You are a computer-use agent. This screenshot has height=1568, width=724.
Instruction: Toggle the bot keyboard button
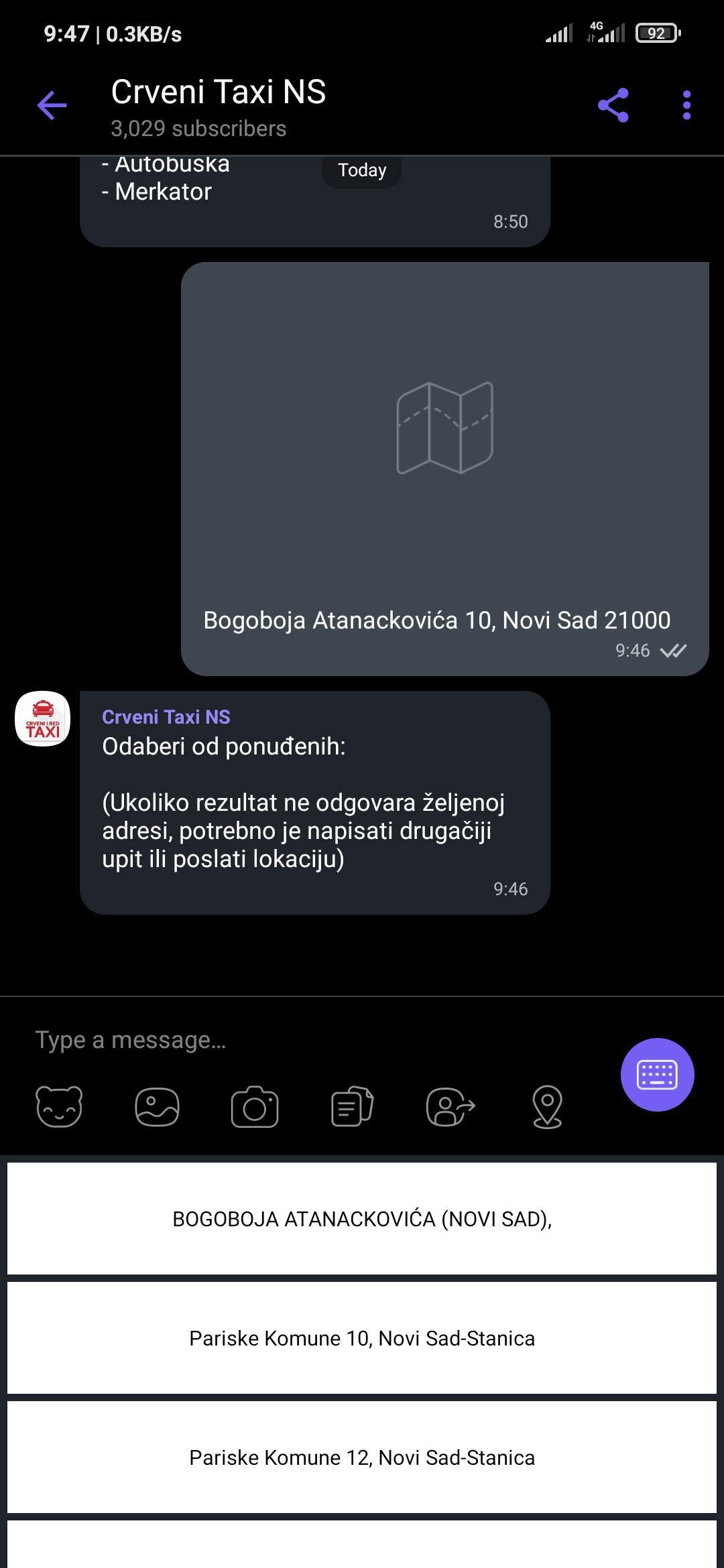[657, 1075]
